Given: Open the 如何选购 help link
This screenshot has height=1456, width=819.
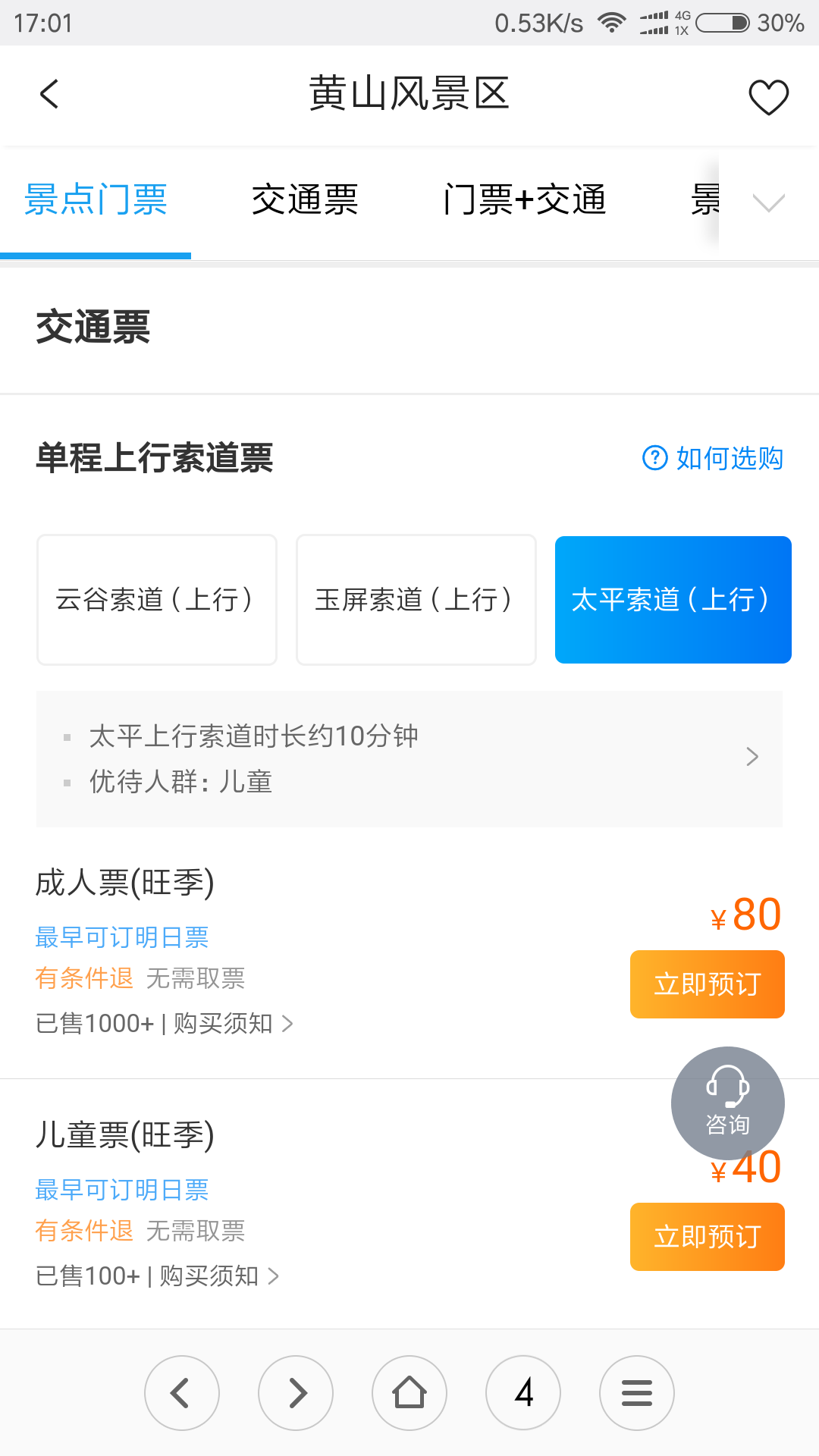Looking at the screenshot, I should tap(713, 458).
